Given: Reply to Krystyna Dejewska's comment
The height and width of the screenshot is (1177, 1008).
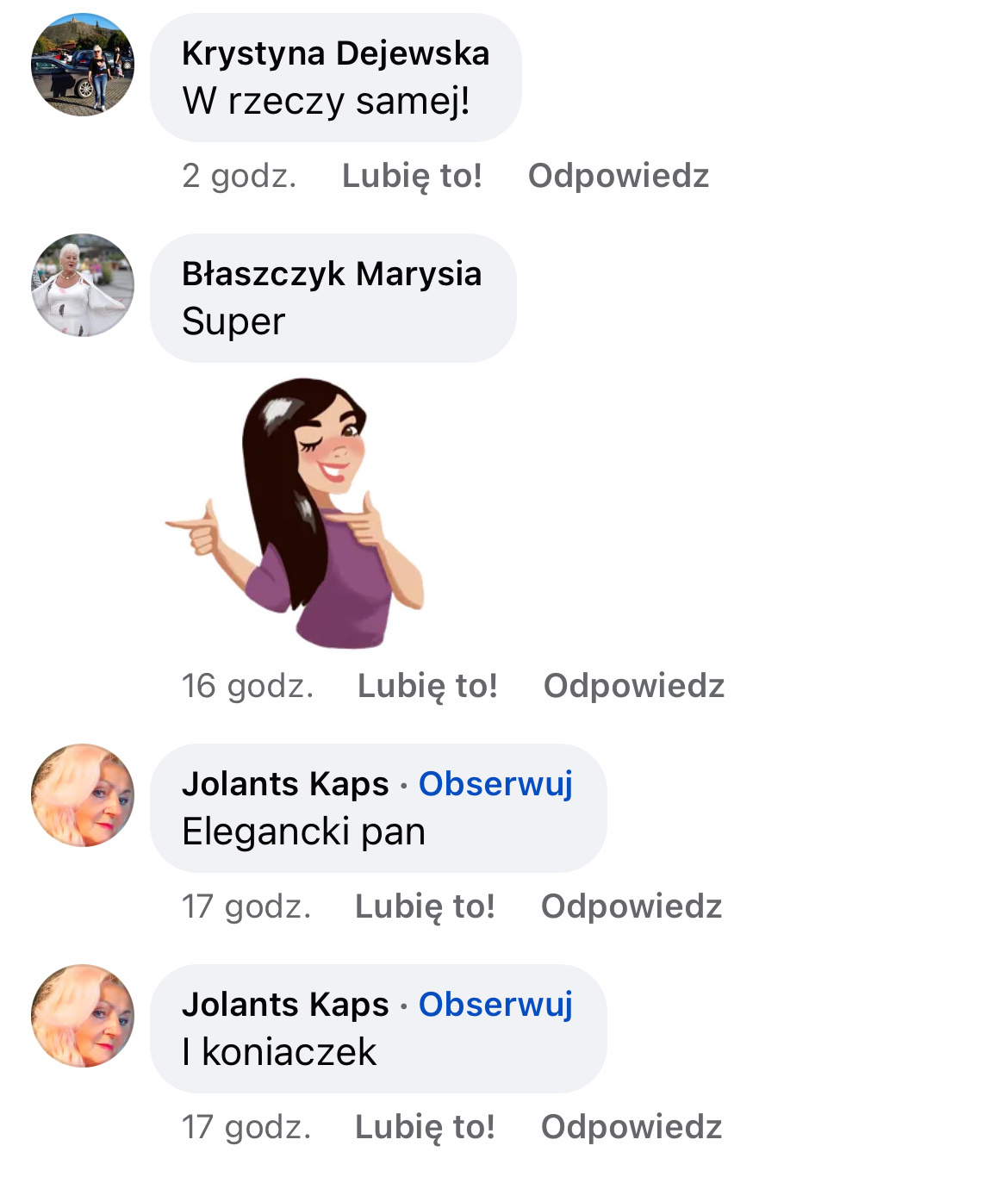Looking at the screenshot, I should point(618,176).
